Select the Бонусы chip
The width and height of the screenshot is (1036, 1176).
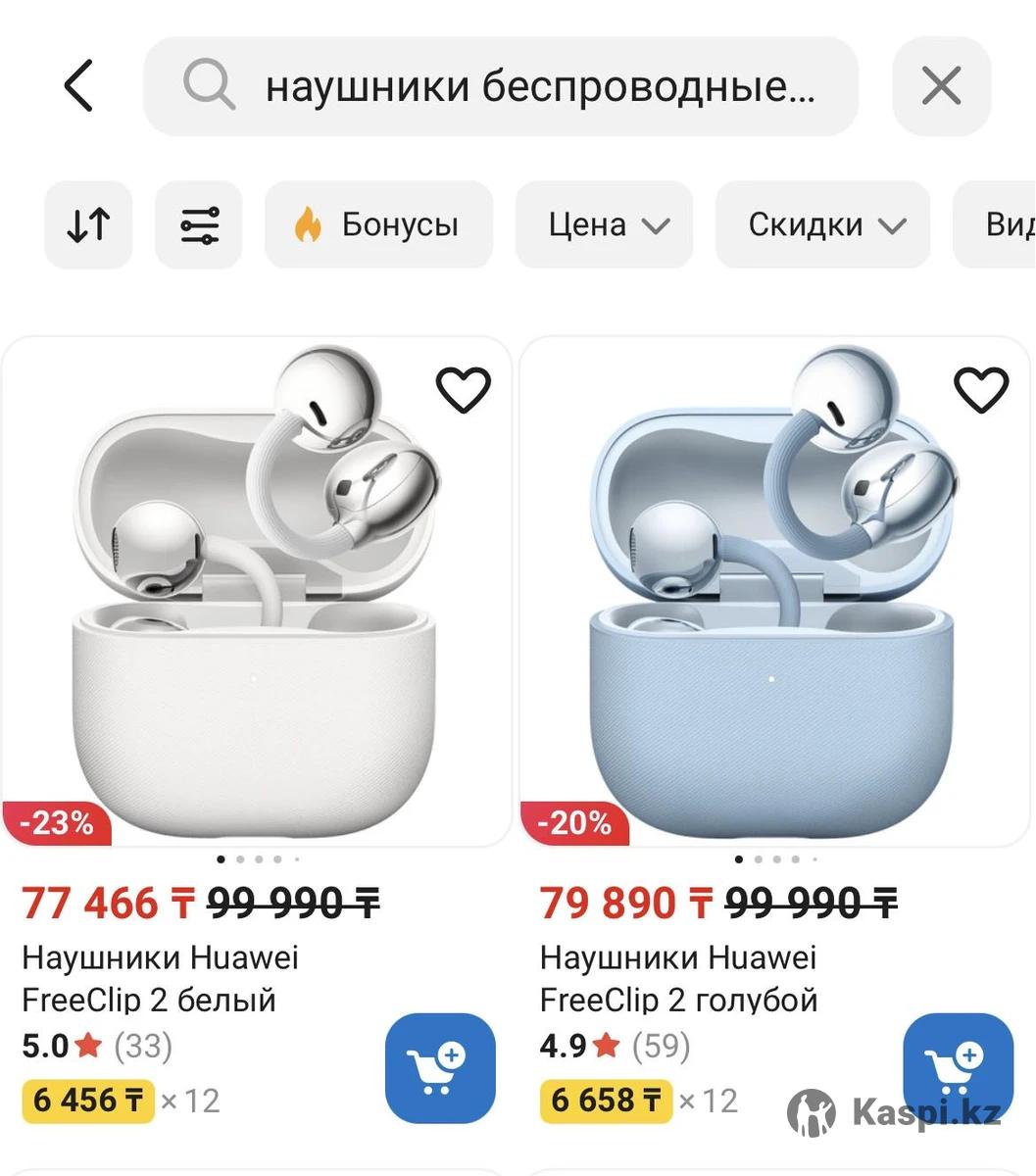[x=378, y=224]
